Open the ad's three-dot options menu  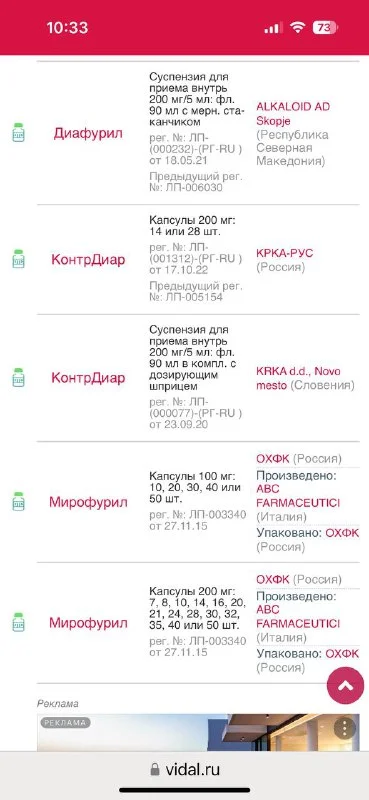345,728
